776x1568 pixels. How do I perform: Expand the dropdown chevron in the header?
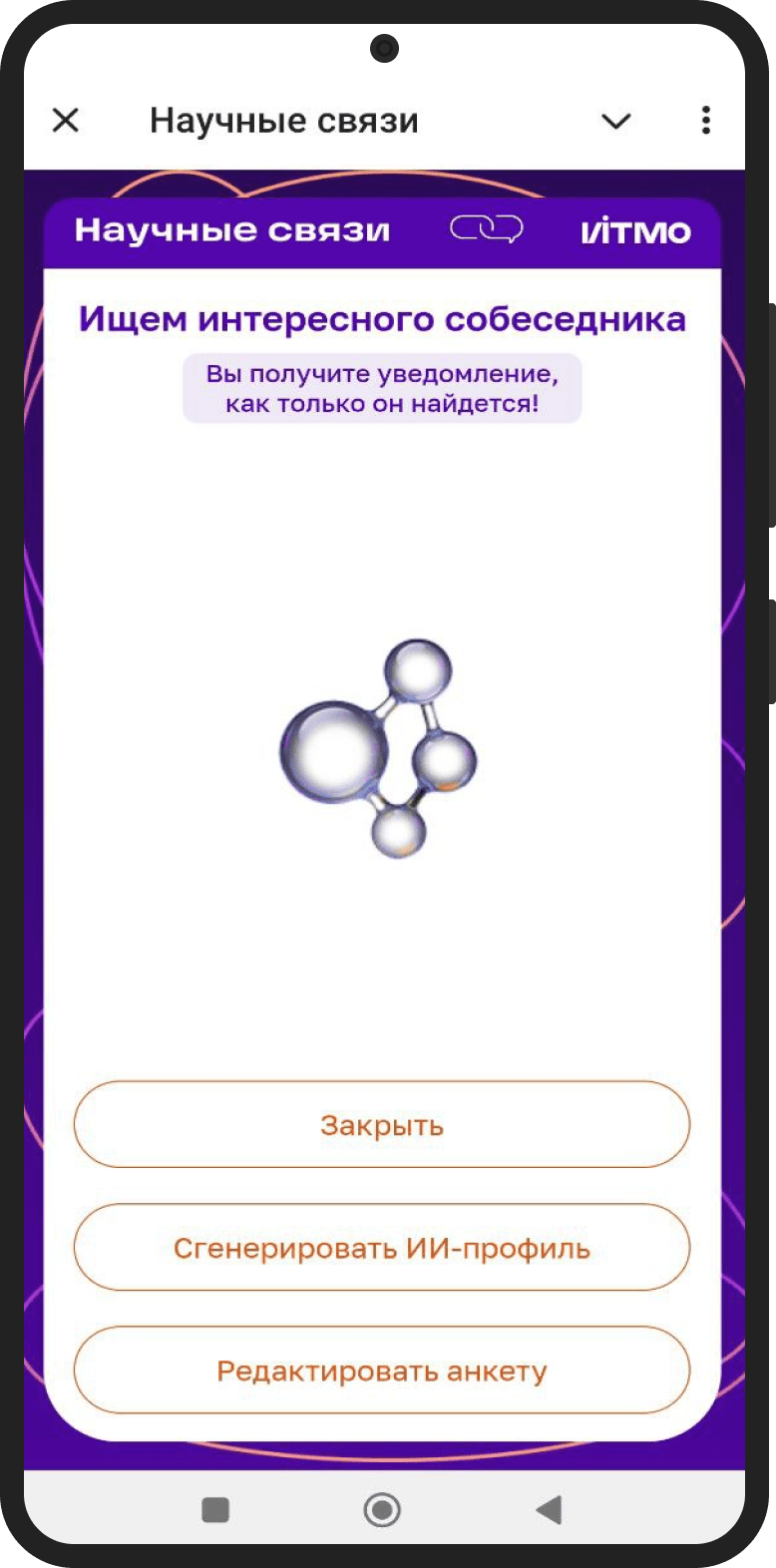(x=615, y=122)
